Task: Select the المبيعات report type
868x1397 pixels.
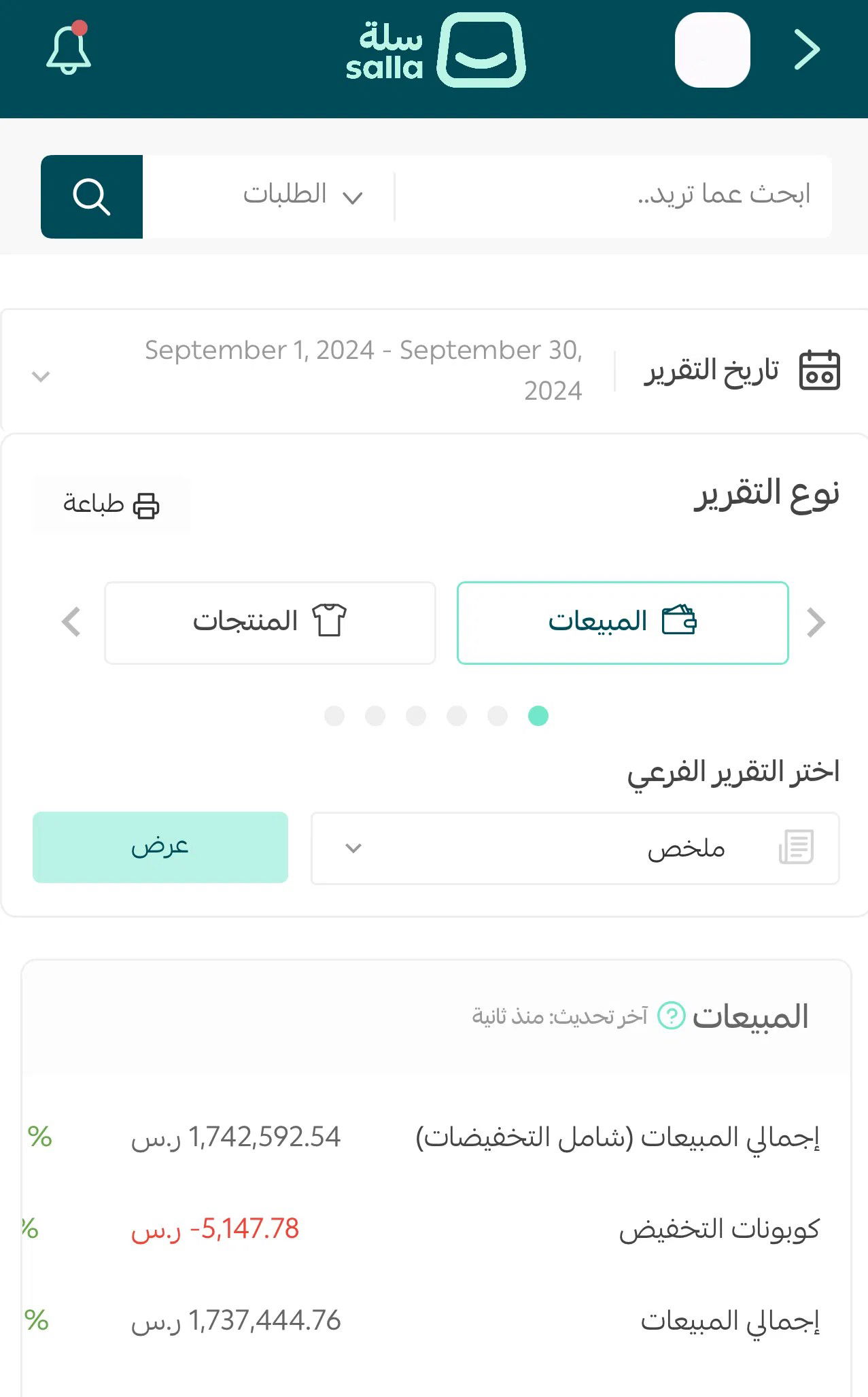Action: 622,622
